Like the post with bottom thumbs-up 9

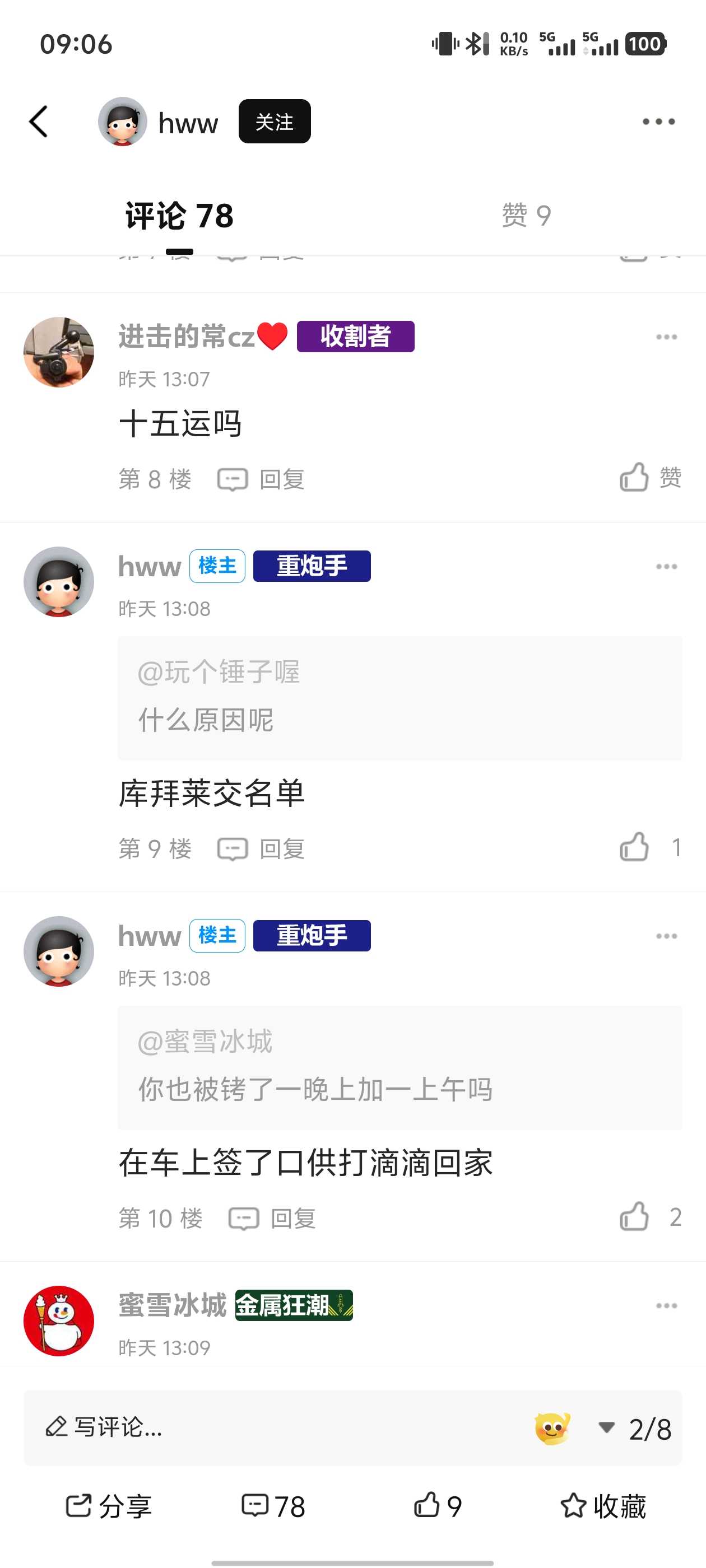pos(438,1506)
